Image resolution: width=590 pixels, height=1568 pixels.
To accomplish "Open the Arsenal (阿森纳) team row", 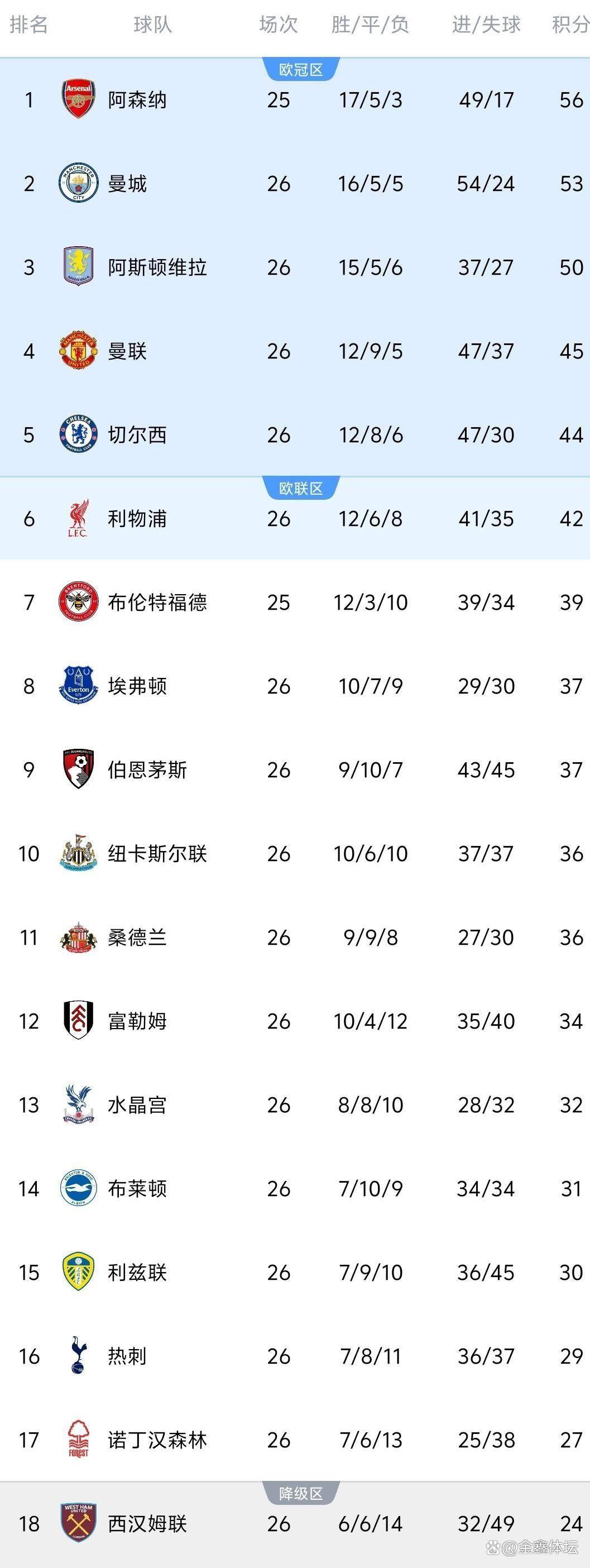I will (137, 100).
